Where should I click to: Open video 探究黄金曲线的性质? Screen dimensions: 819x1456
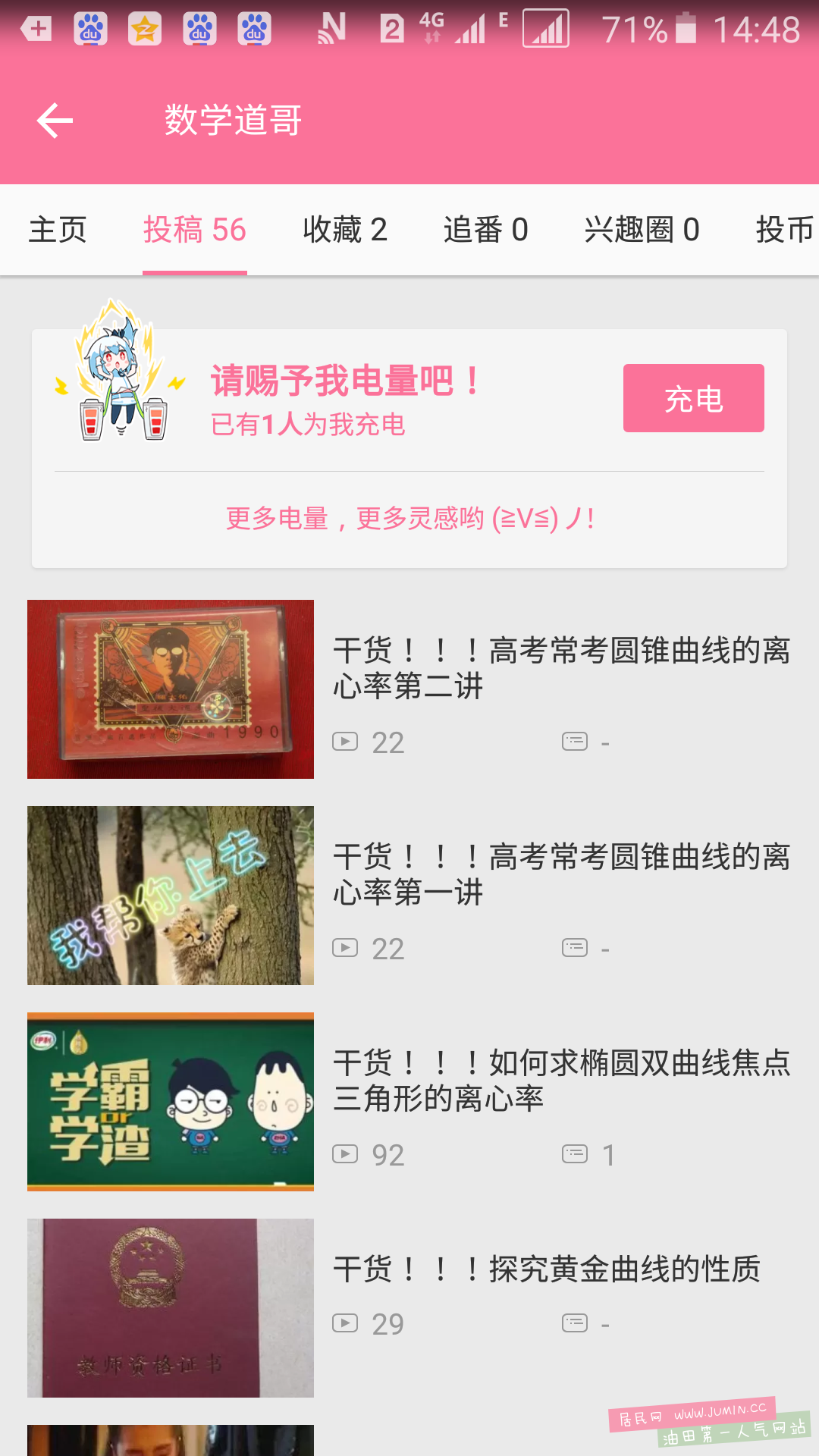(x=546, y=1269)
